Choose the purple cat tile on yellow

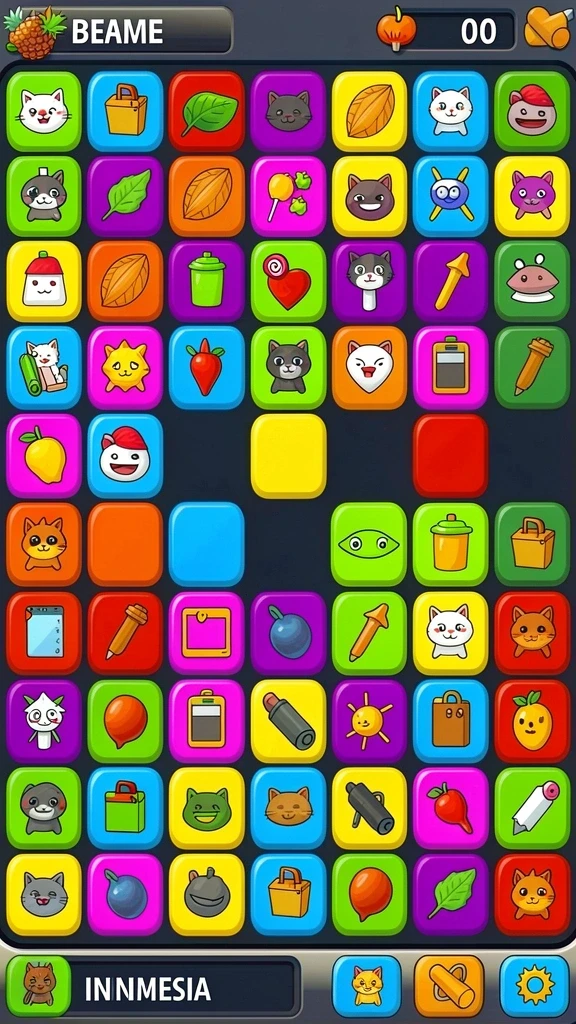click(x=532, y=196)
